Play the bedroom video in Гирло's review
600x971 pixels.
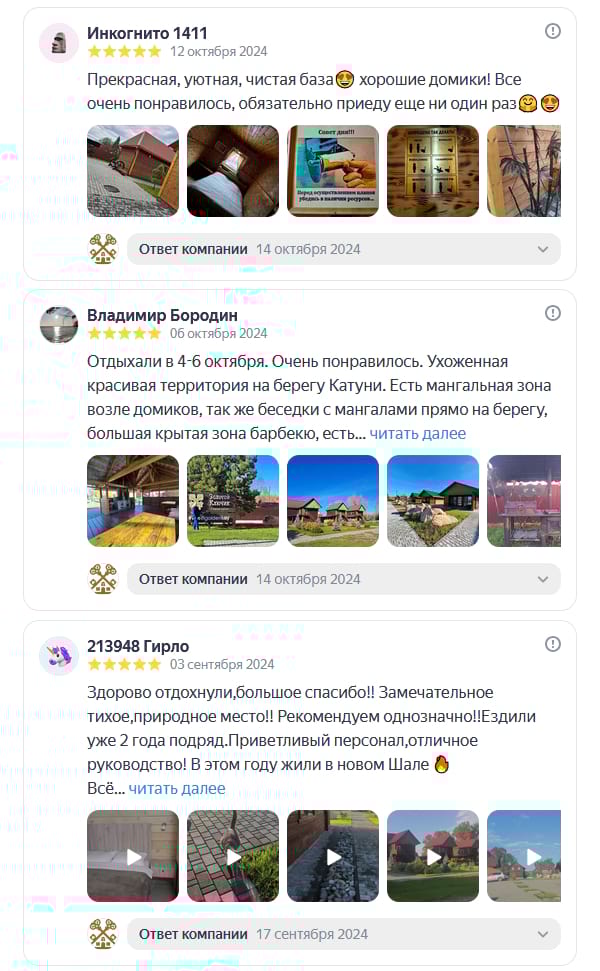pyautogui.click(x=133, y=856)
